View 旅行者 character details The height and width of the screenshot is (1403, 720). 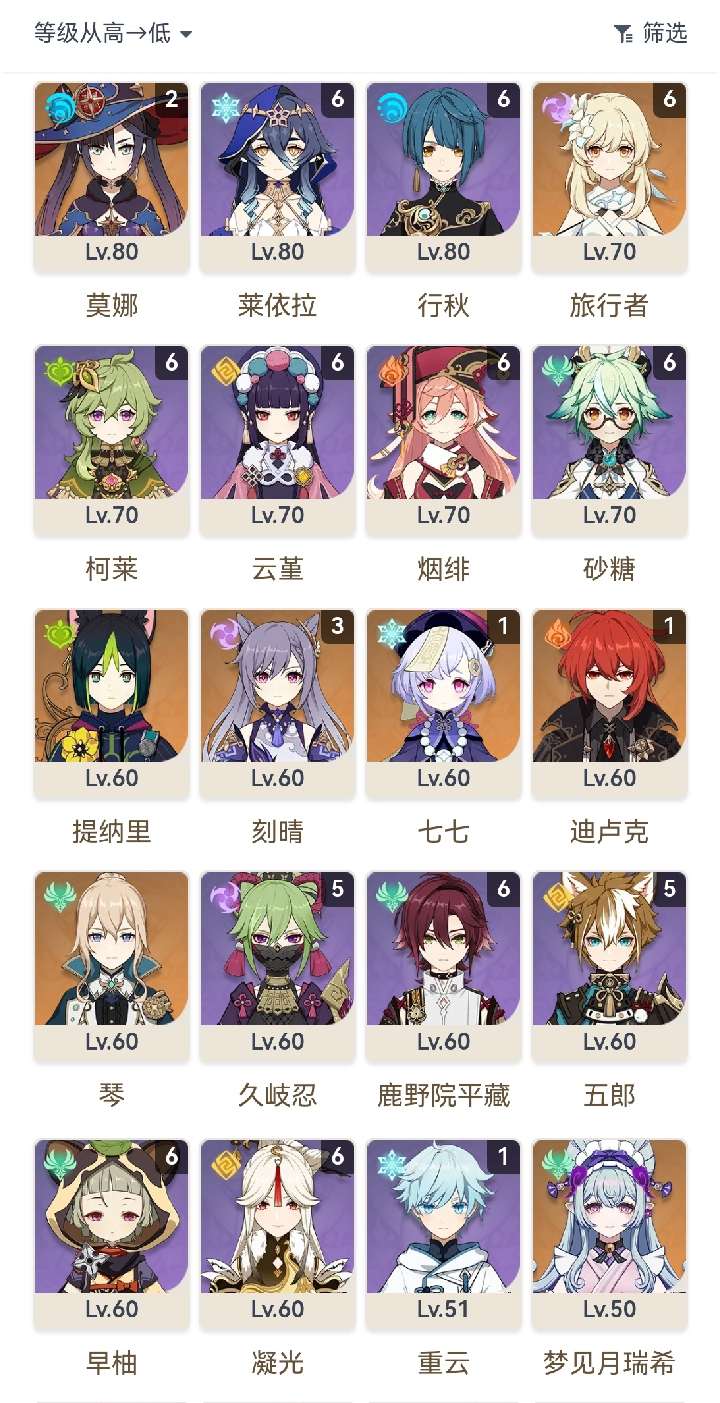point(610,175)
